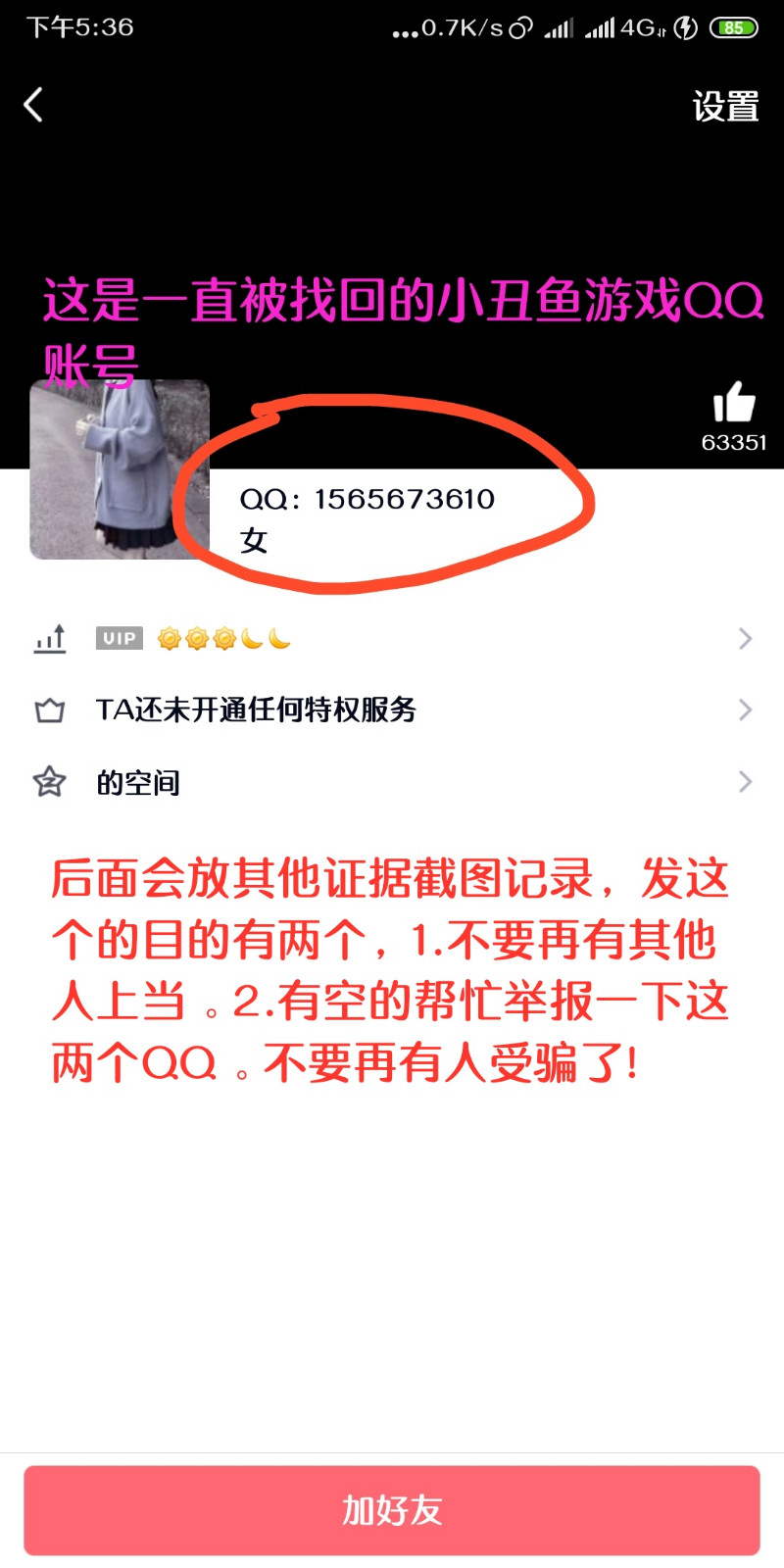Like this profile with the thumbs-up

pos(734,403)
